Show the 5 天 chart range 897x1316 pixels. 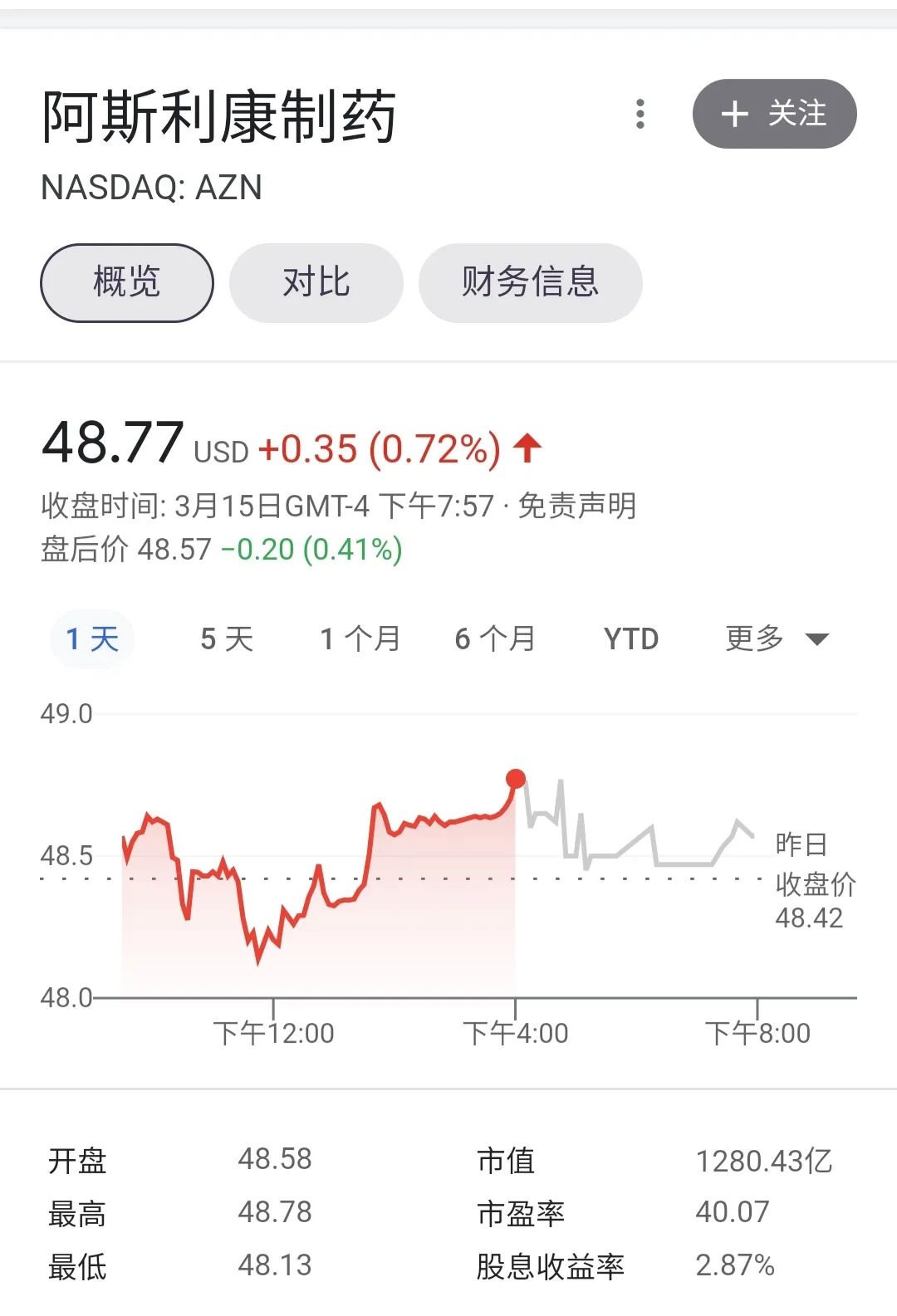(x=227, y=639)
